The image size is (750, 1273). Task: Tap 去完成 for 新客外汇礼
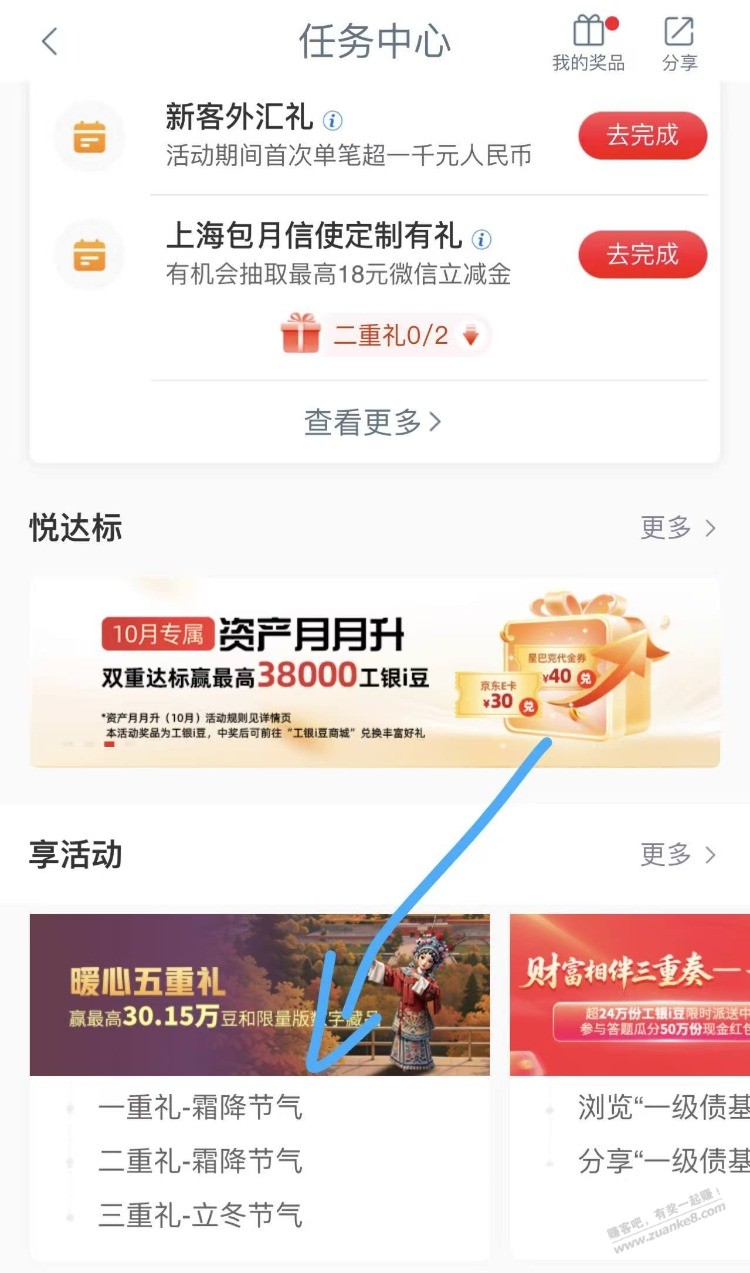pos(642,136)
